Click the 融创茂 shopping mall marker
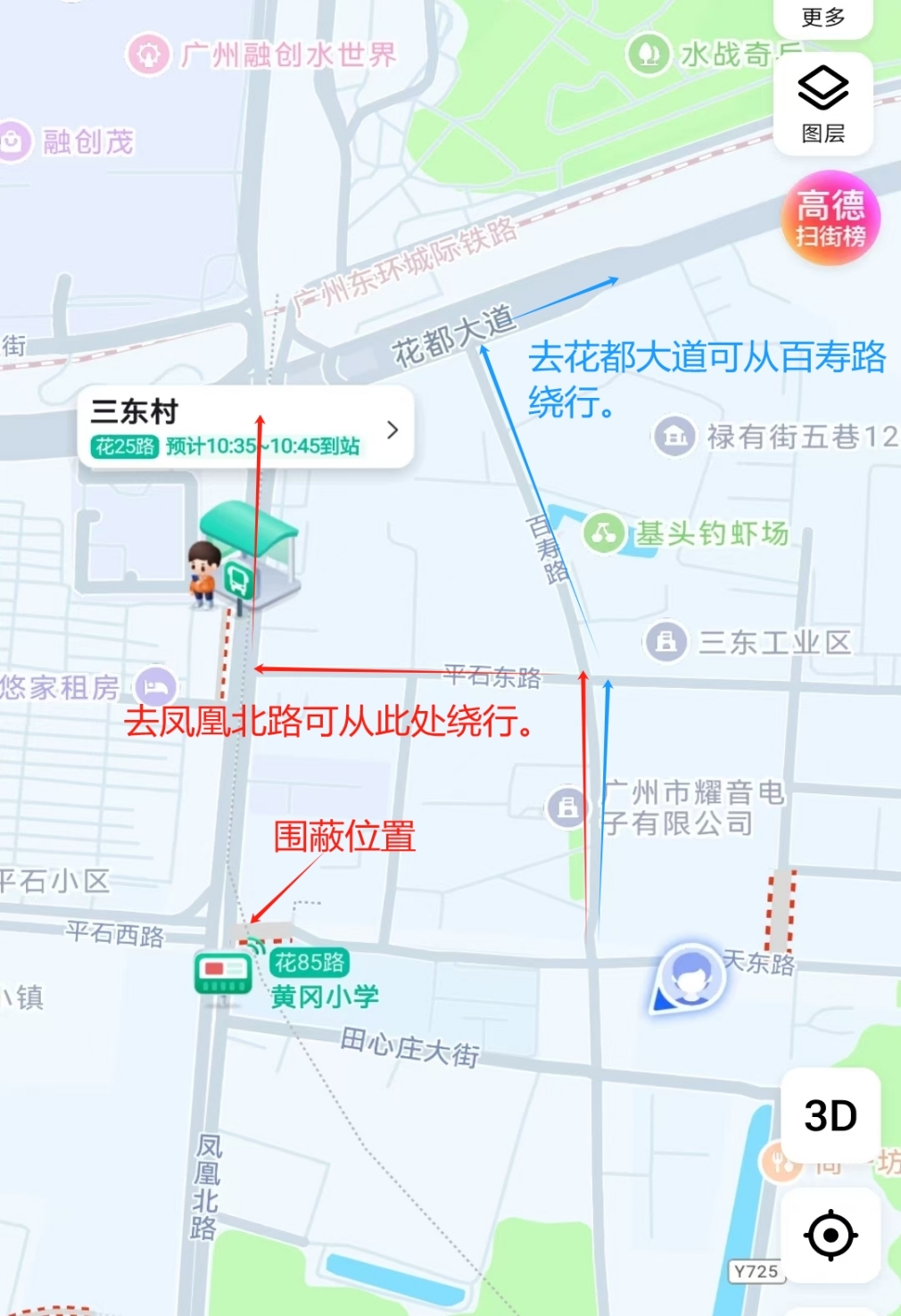 tap(13, 143)
